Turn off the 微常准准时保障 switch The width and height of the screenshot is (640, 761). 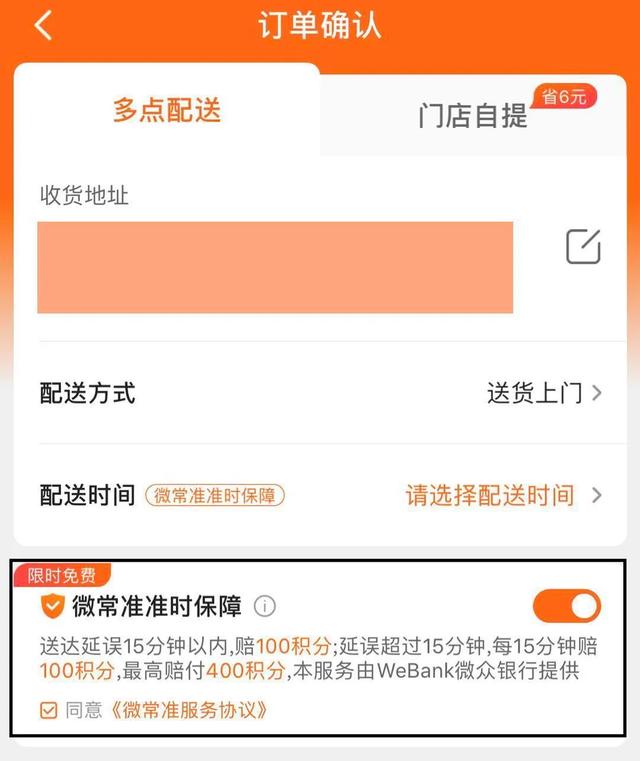567,606
